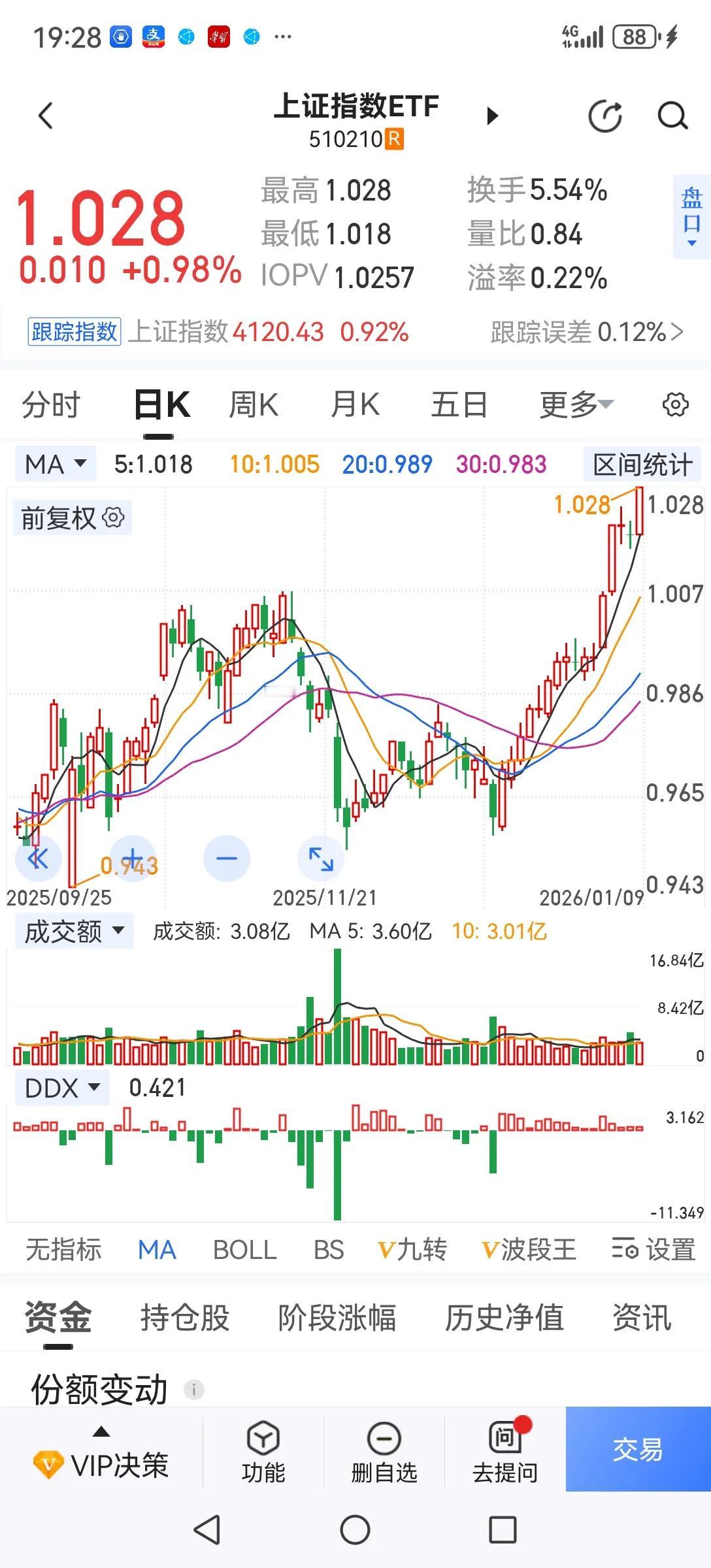Expand chart to fullscreen with the expand icon
The width and height of the screenshot is (711, 1568).
(321, 858)
